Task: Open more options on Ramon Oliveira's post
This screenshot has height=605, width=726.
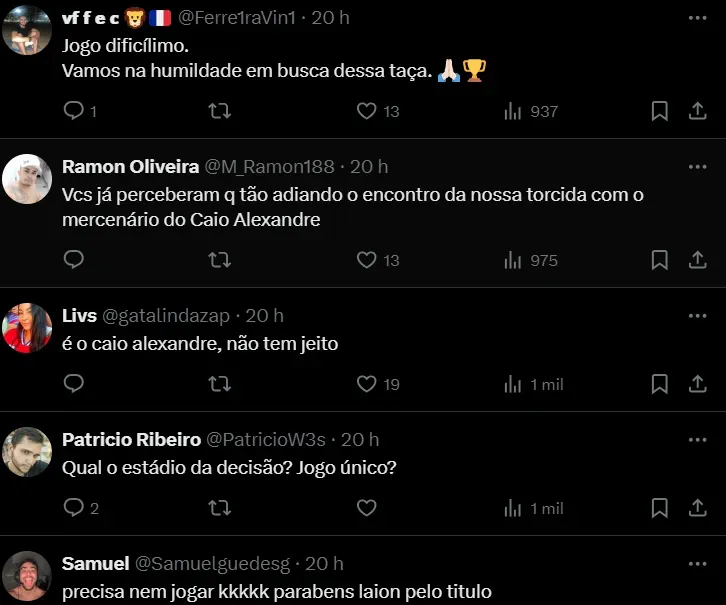Action: (697, 166)
